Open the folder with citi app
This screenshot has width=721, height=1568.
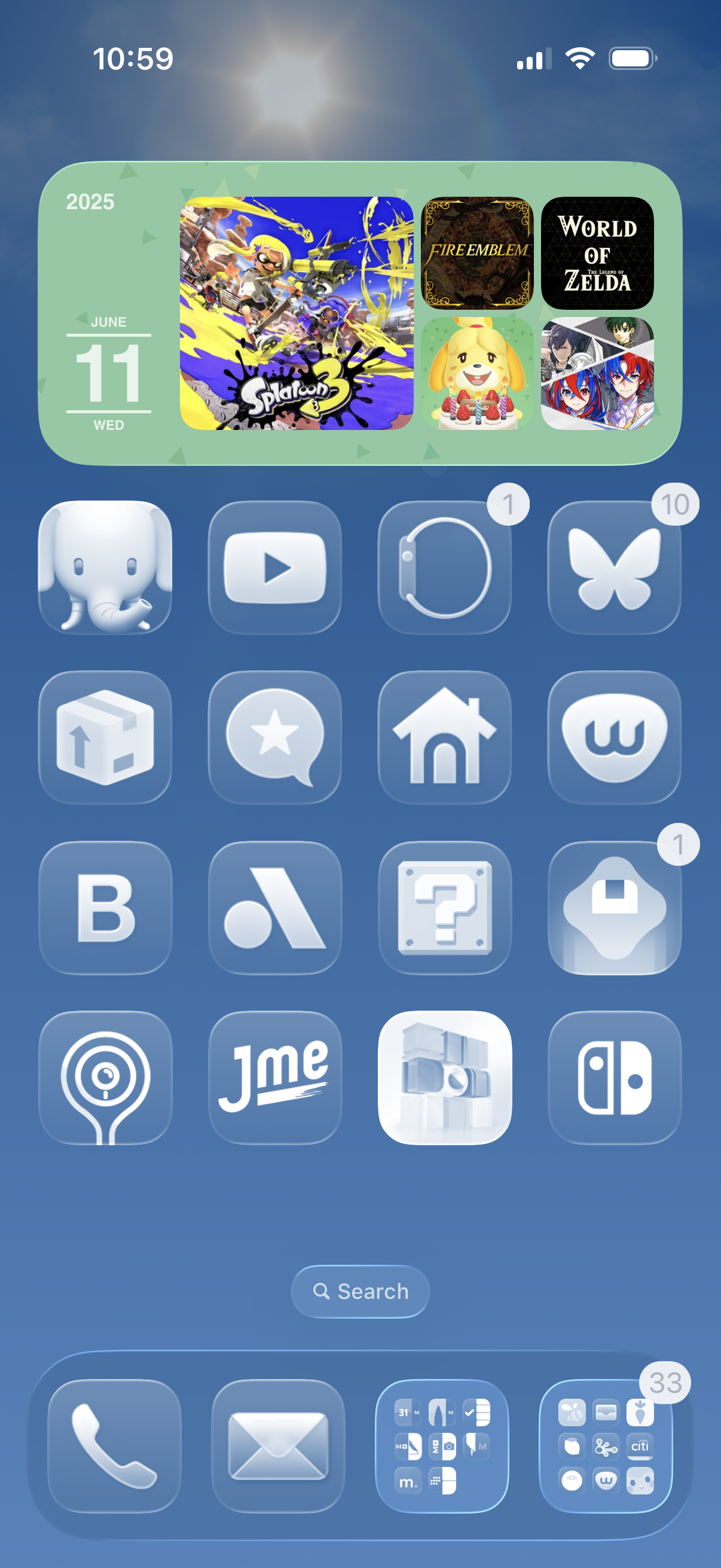click(x=606, y=1445)
